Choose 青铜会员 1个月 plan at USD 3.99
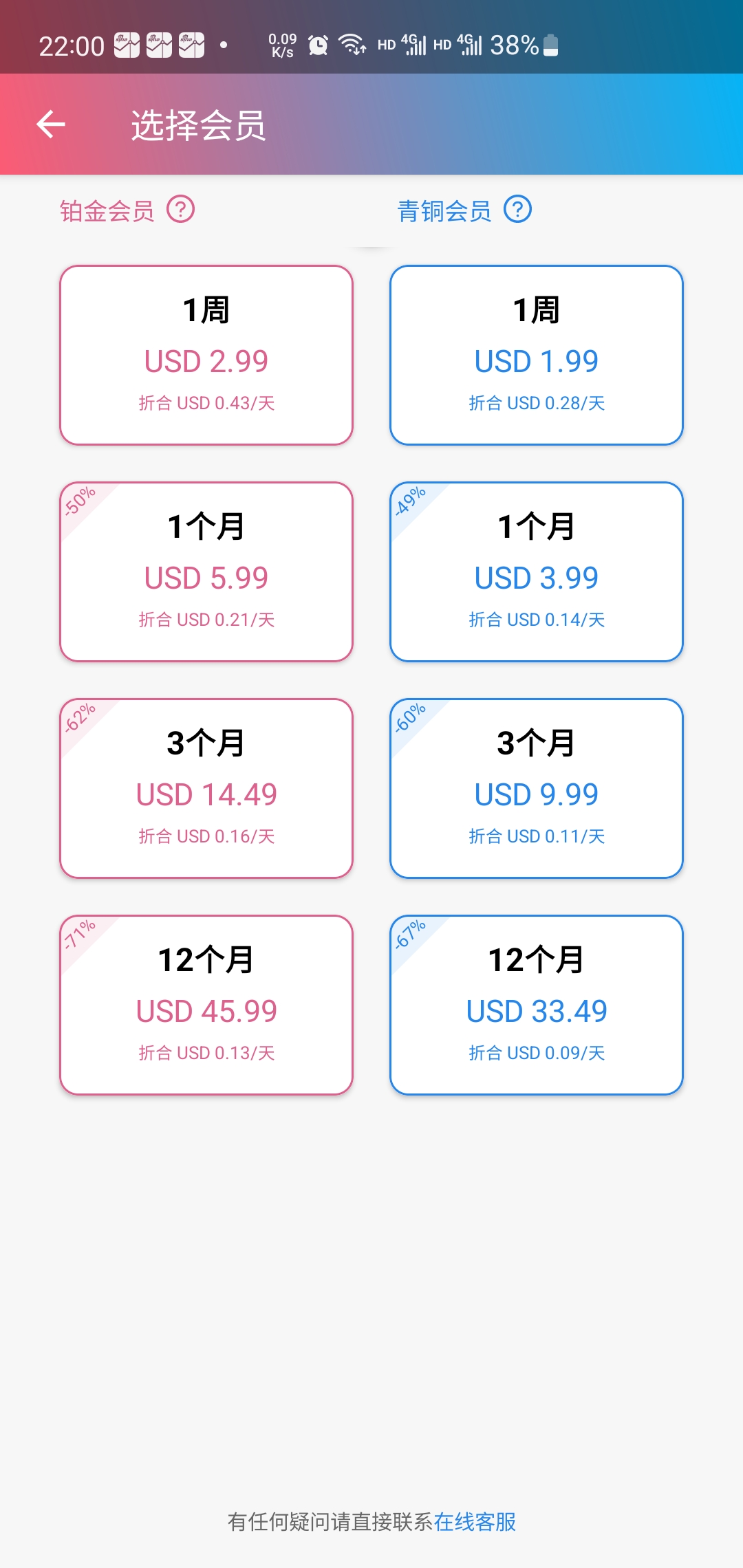 click(537, 572)
